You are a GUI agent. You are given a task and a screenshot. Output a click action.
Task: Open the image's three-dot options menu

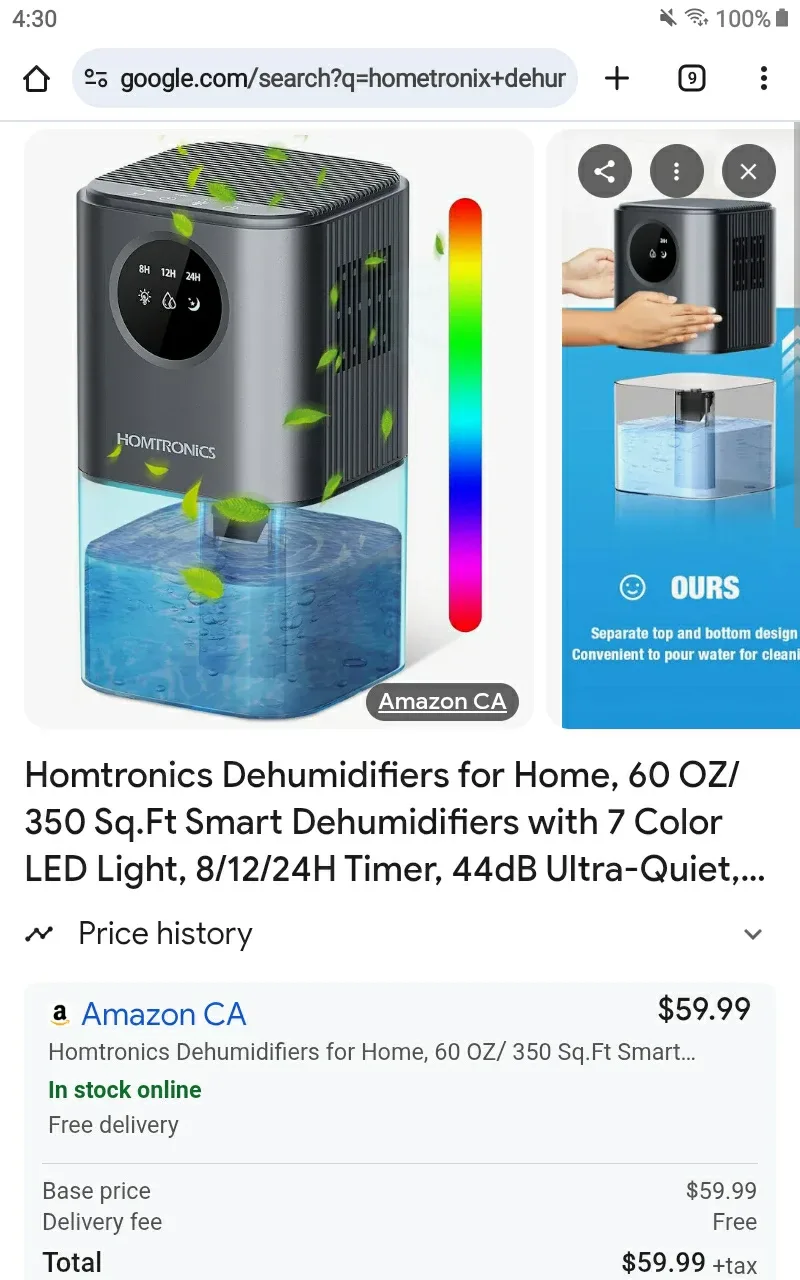[676, 170]
